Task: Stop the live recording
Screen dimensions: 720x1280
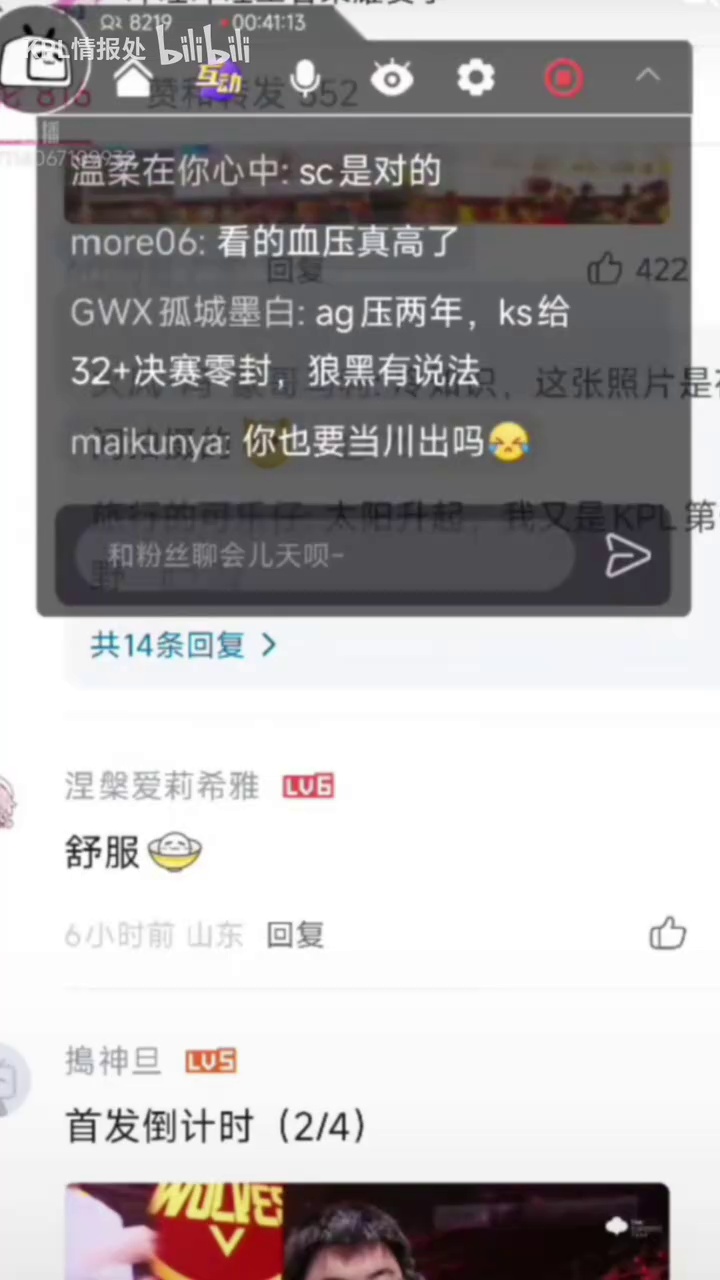Action: [x=564, y=77]
